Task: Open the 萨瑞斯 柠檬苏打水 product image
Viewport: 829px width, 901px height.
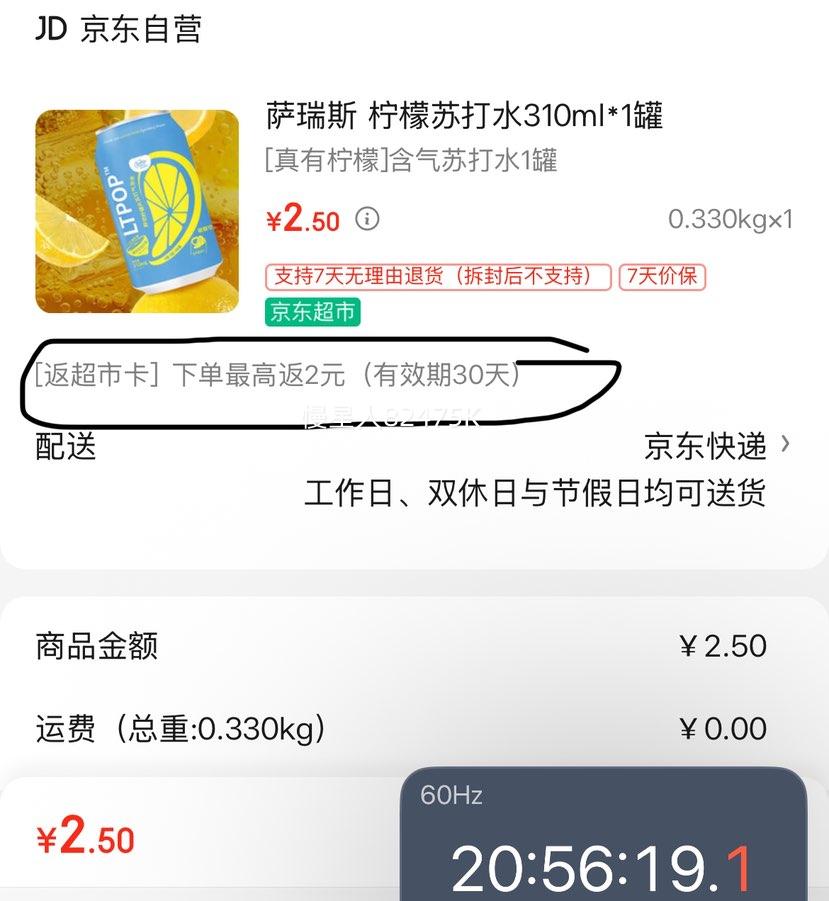Action: (x=137, y=211)
